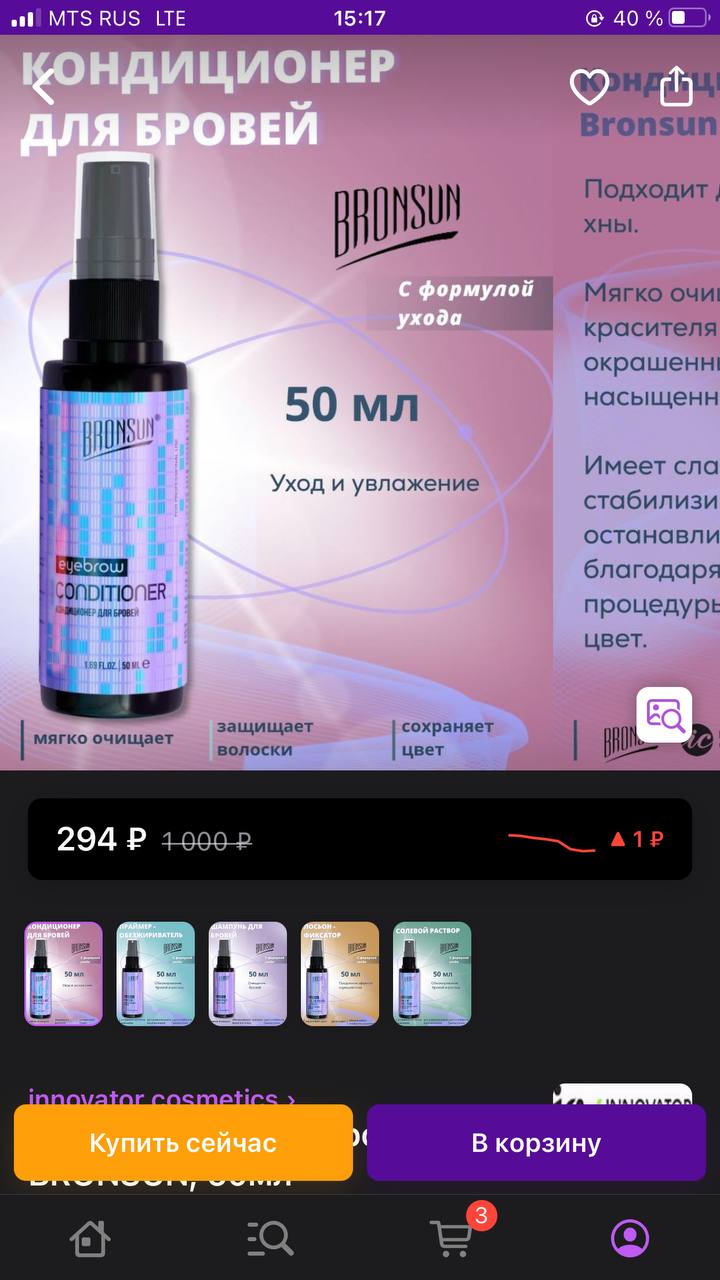Find similar items with image search icon
This screenshot has width=720, height=1280.
point(664,714)
